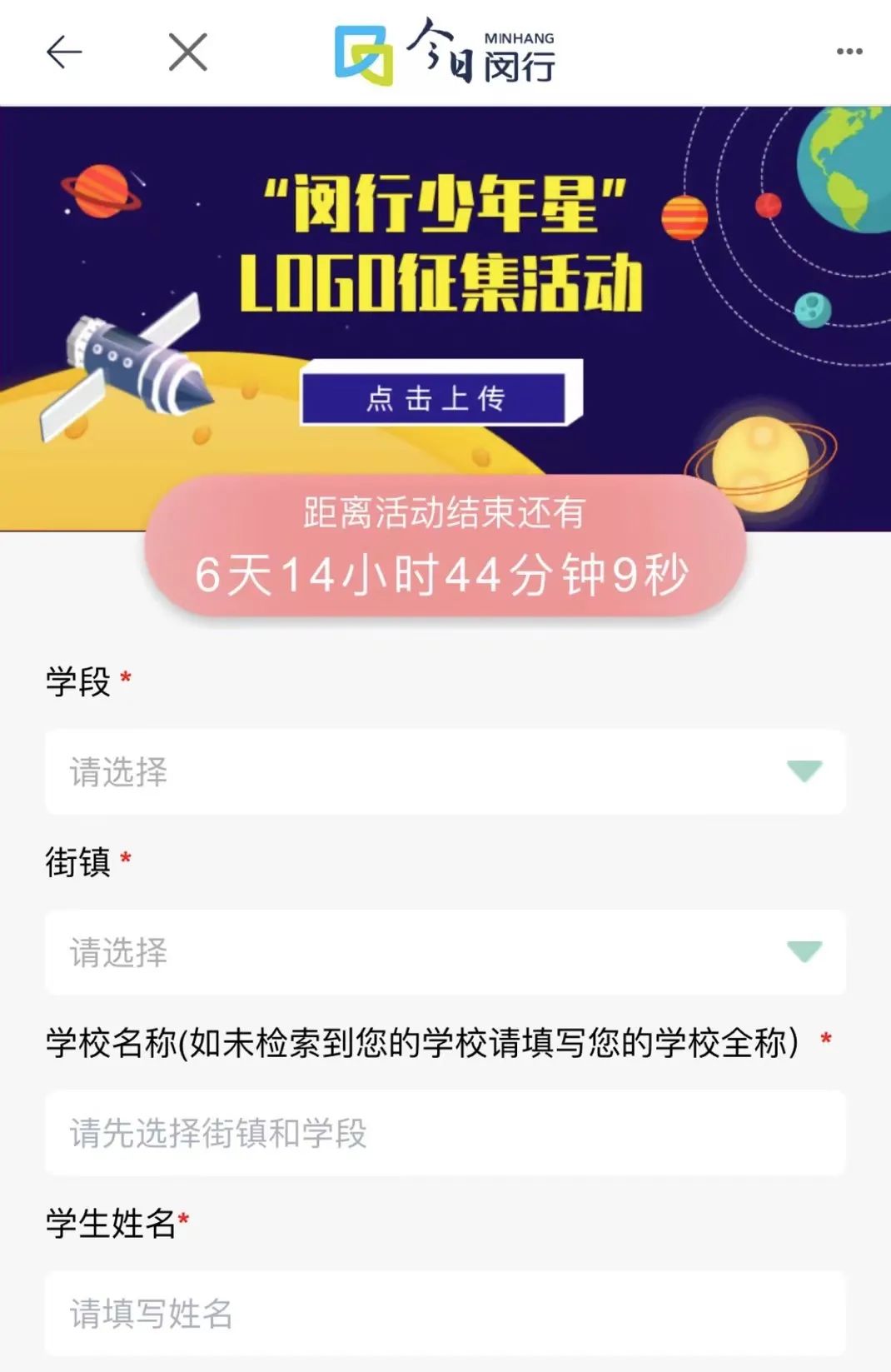The width and height of the screenshot is (891, 1372).
Task: Open the three-dot overflow menu
Action: (849, 52)
